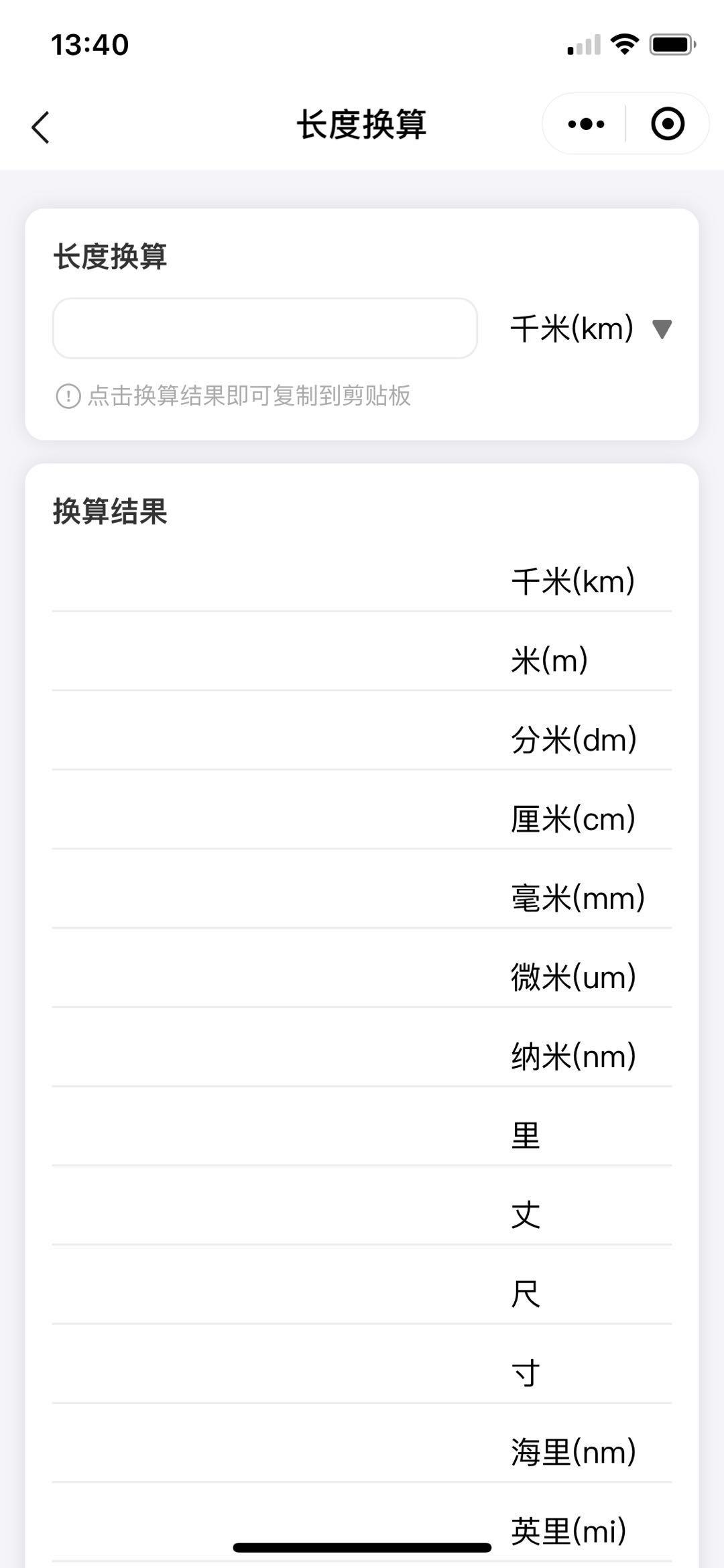The height and width of the screenshot is (1568, 724).
Task: Expand the 千米(km) unit dropdown
Action: 591,328
